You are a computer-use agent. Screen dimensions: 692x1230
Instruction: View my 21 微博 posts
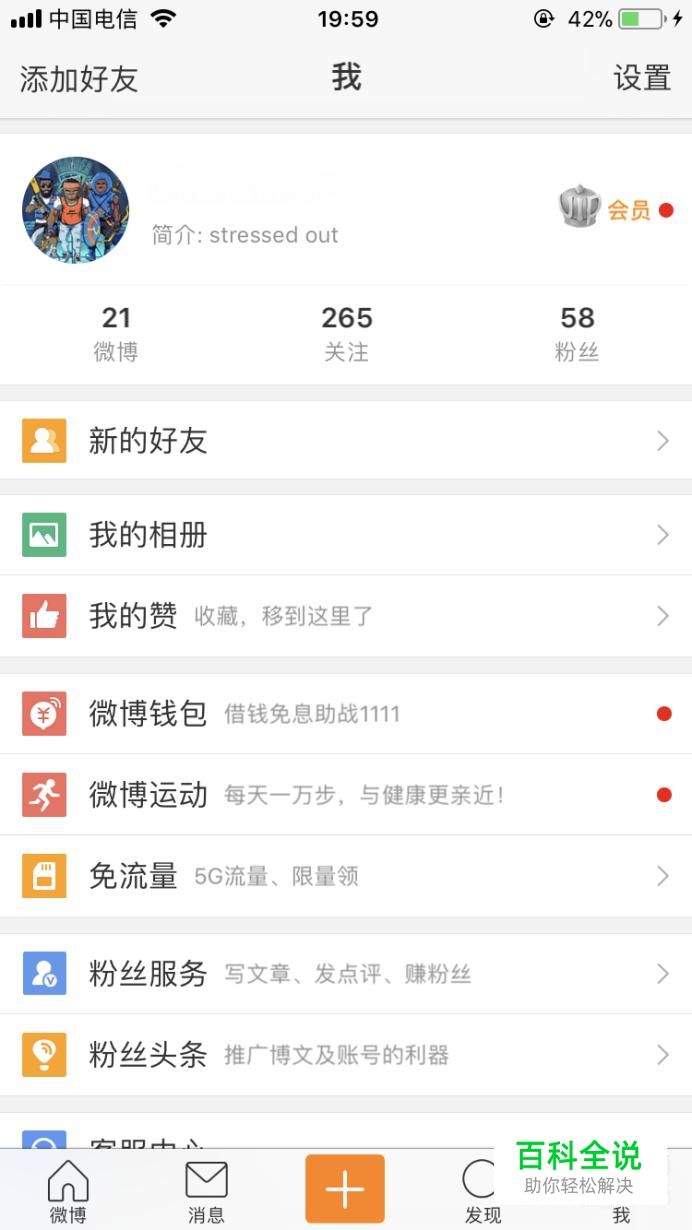coord(116,334)
